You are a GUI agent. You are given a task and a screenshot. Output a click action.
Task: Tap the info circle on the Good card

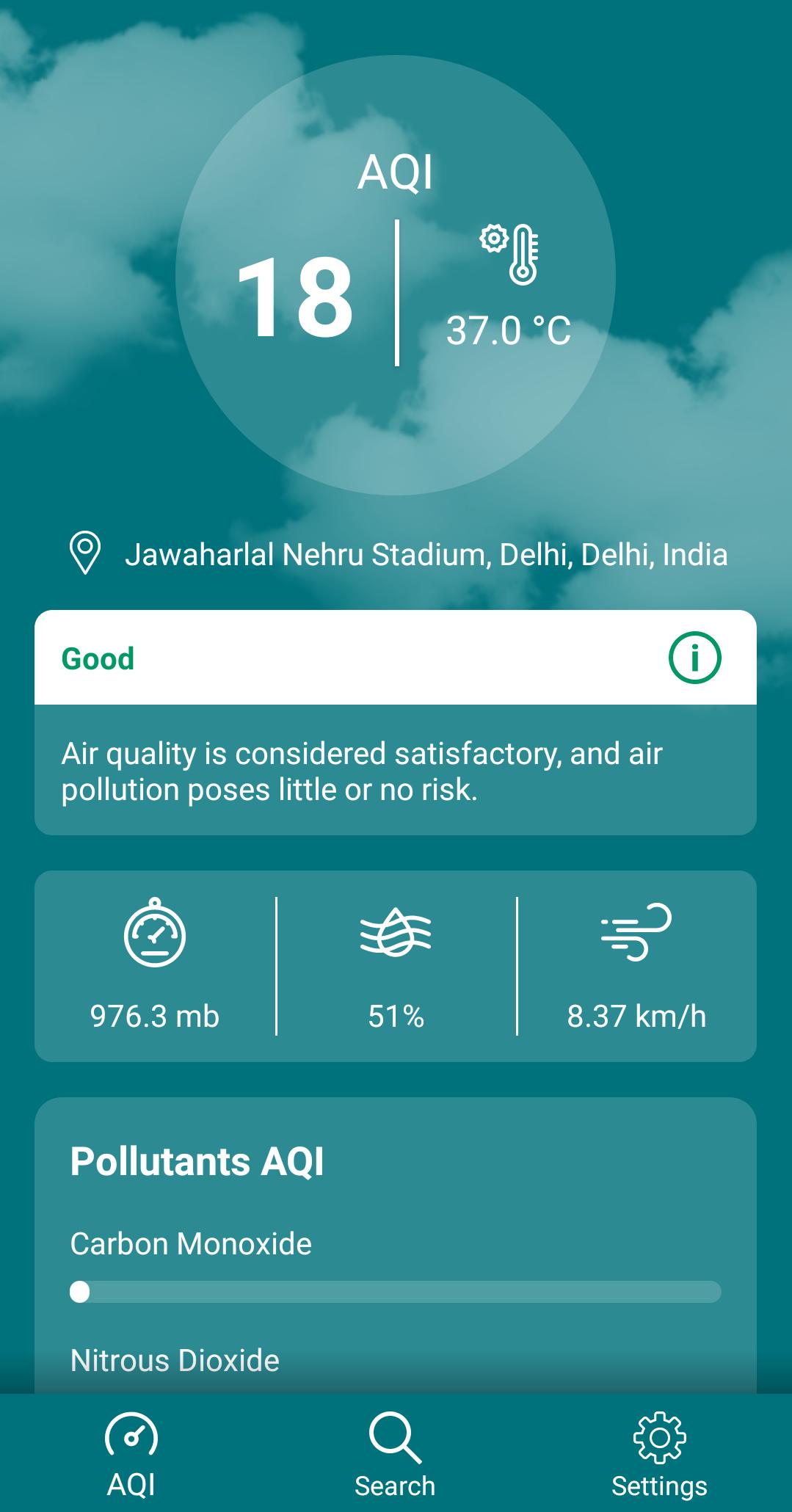click(694, 658)
